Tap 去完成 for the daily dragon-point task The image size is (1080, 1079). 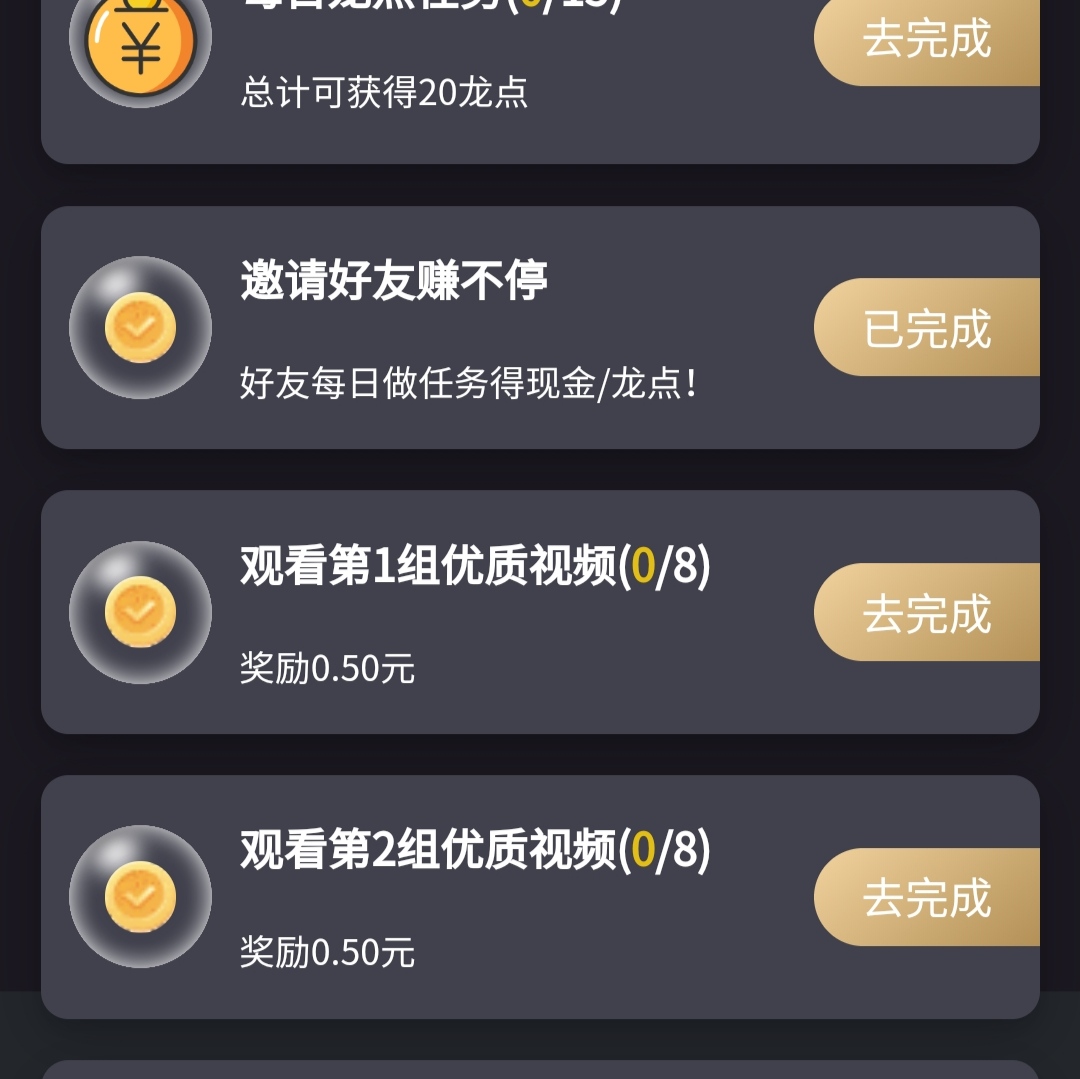[927, 40]
